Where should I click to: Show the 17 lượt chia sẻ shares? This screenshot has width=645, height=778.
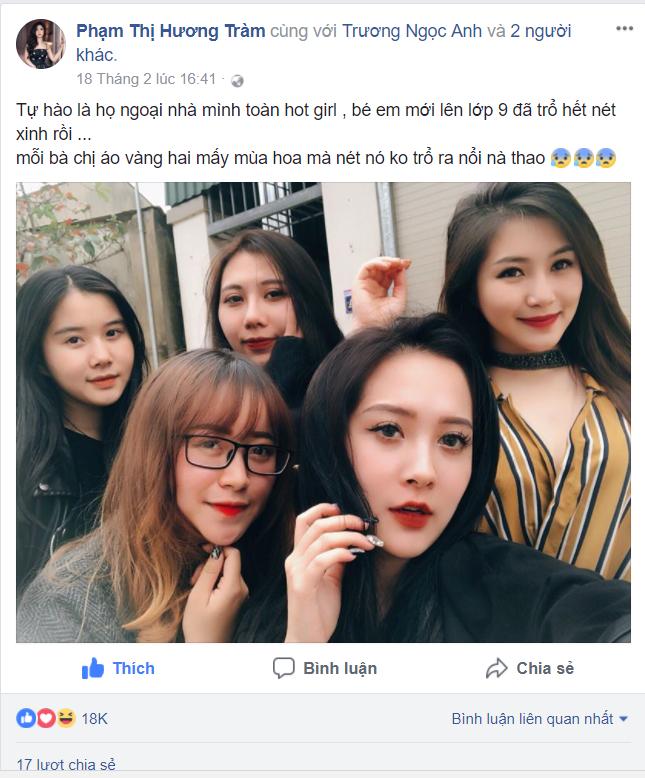point(66,765)
